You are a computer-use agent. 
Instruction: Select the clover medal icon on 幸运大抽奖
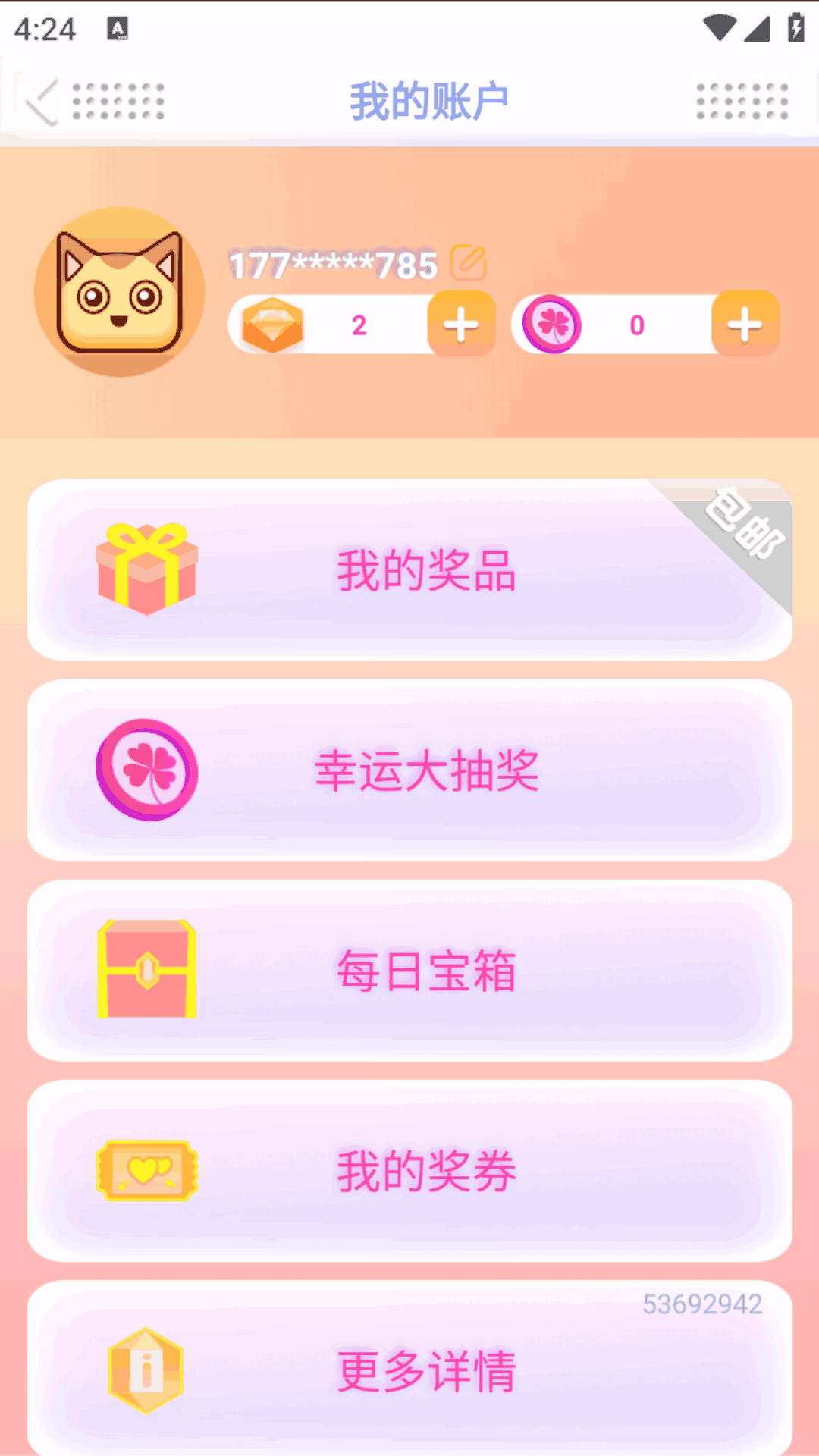(x=146, y=770)
